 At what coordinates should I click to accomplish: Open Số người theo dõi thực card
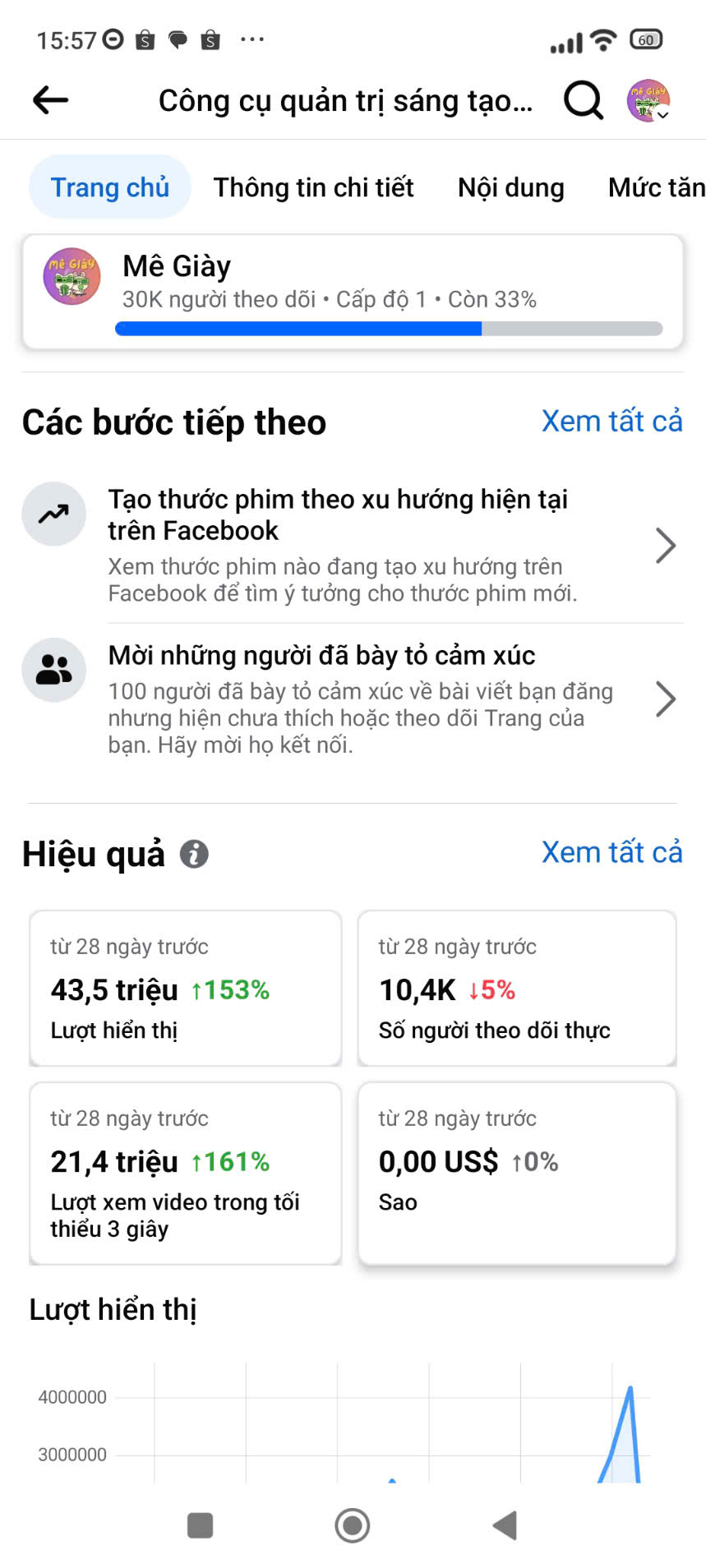click(x=516, y=988)
